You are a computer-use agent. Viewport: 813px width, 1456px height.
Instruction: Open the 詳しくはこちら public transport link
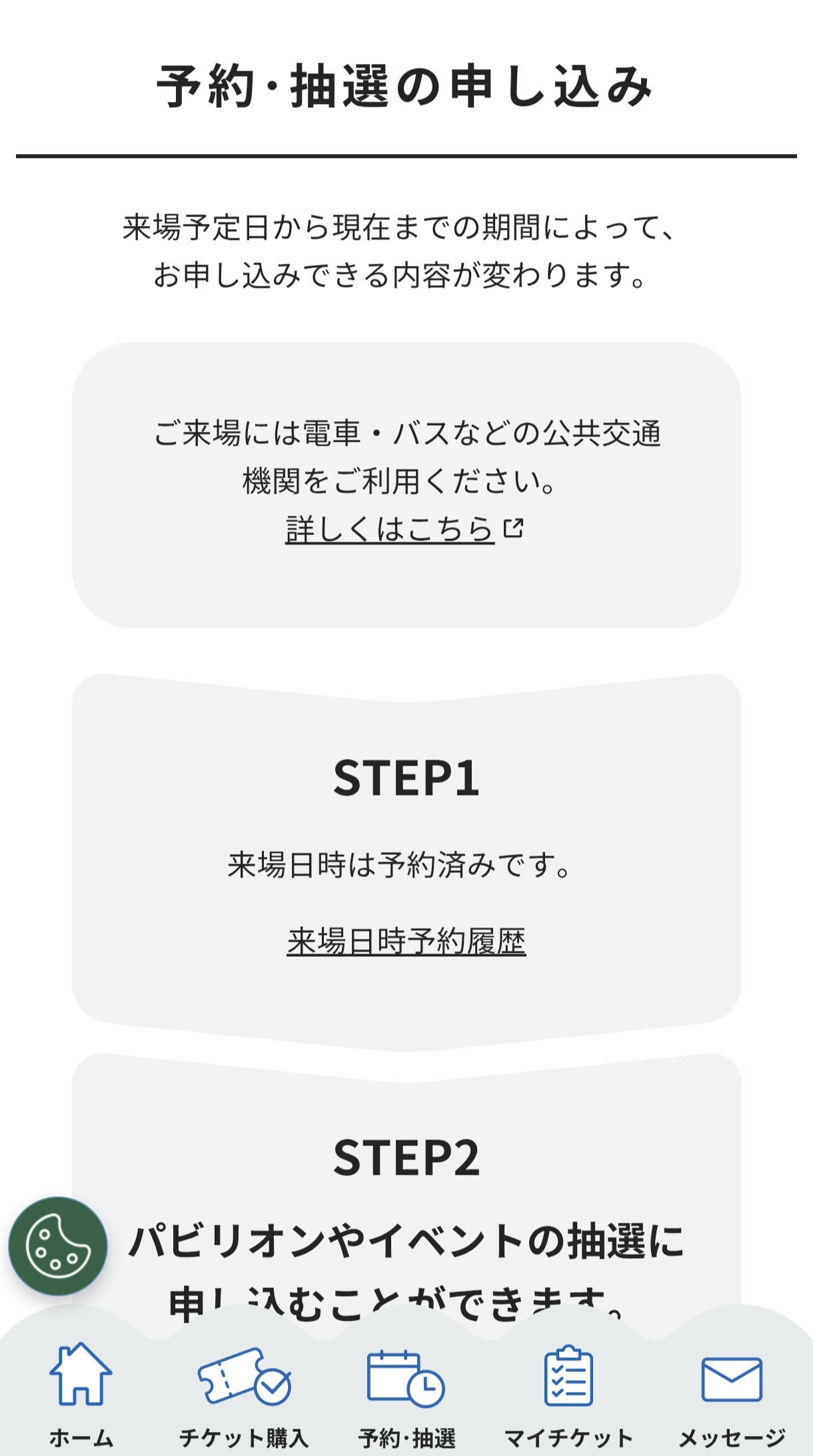tap(405, 529)
